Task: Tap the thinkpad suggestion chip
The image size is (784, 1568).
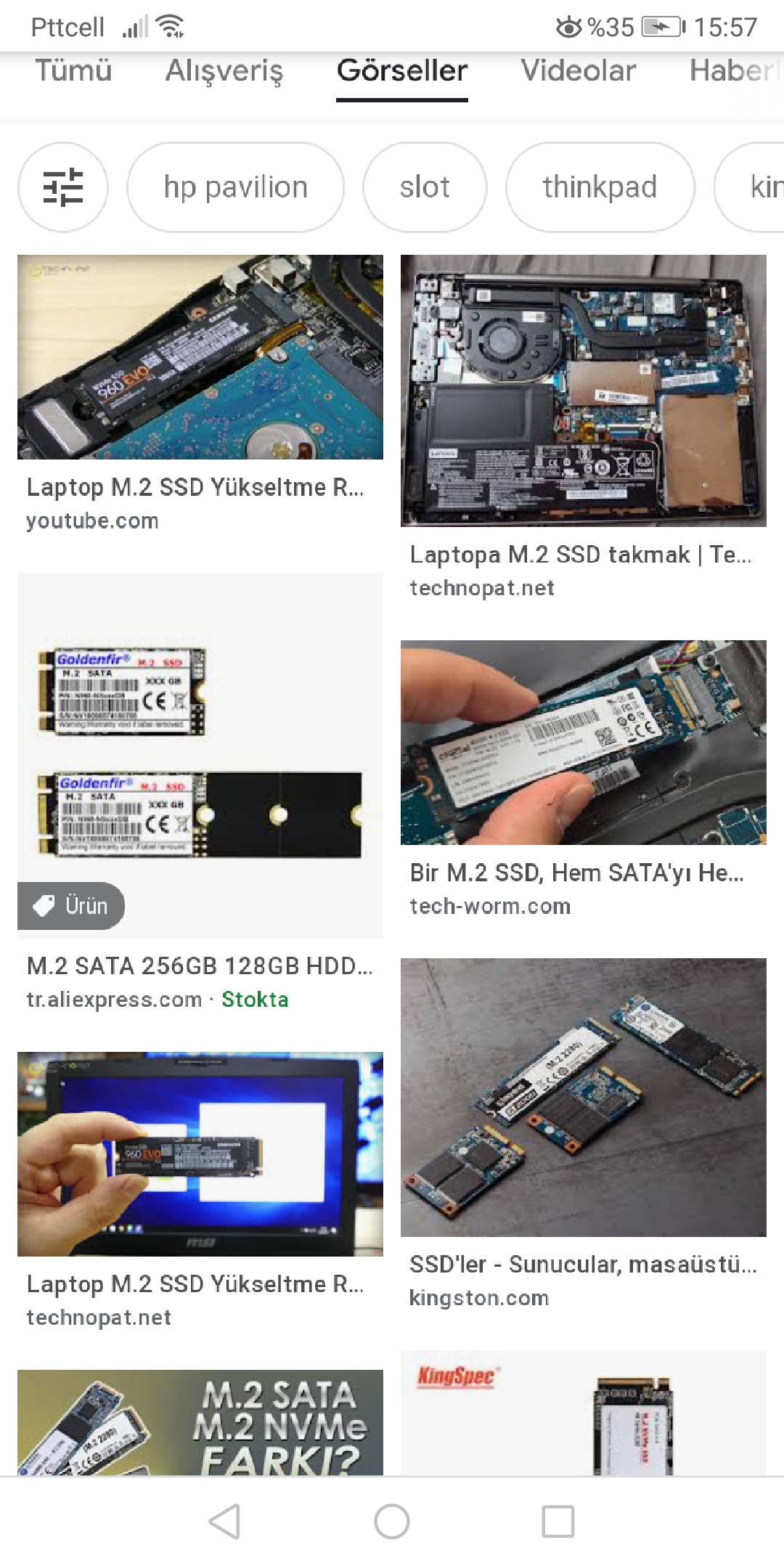Action: (600, 187)
